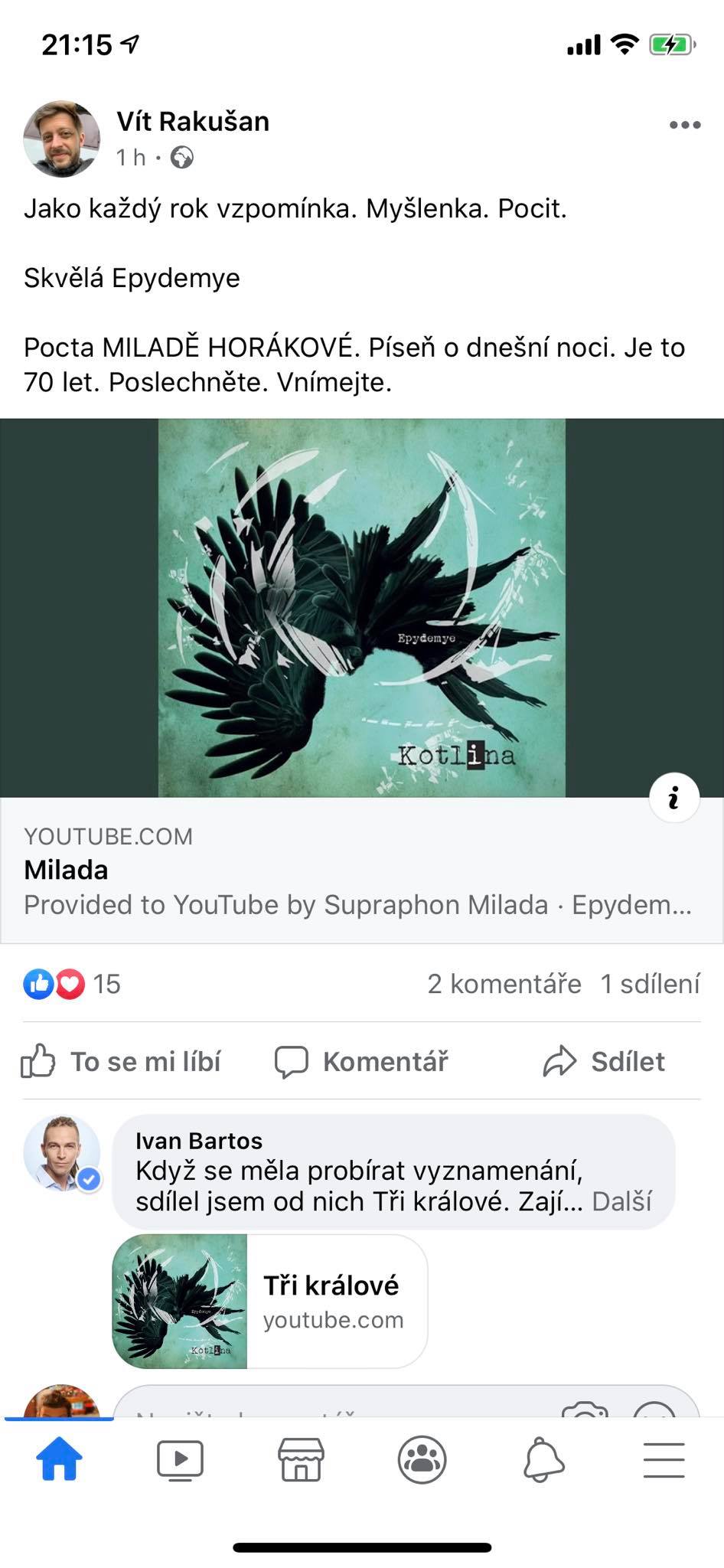This screenshot has width=724, height=1568.
Task: Tap the info icon on link preview
Action: pyautogui.click(x=673, y=798)
